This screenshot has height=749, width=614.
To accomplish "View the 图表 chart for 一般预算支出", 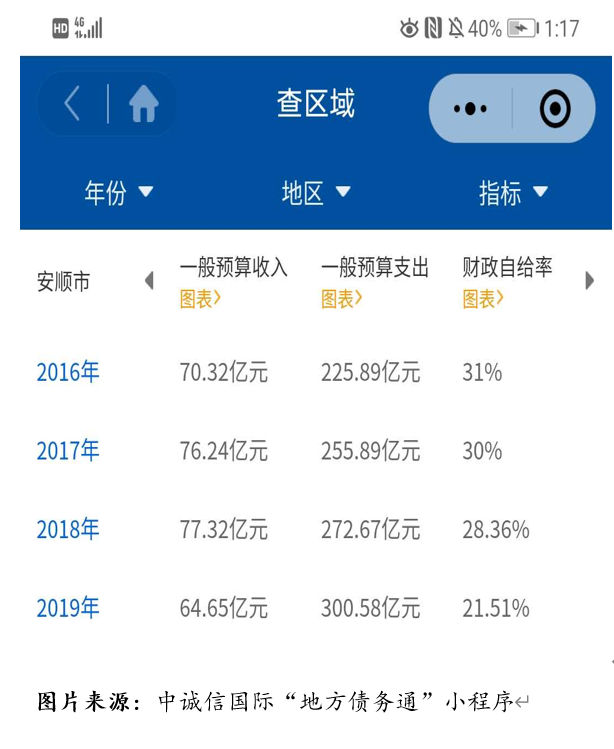I will pos(341,298).
